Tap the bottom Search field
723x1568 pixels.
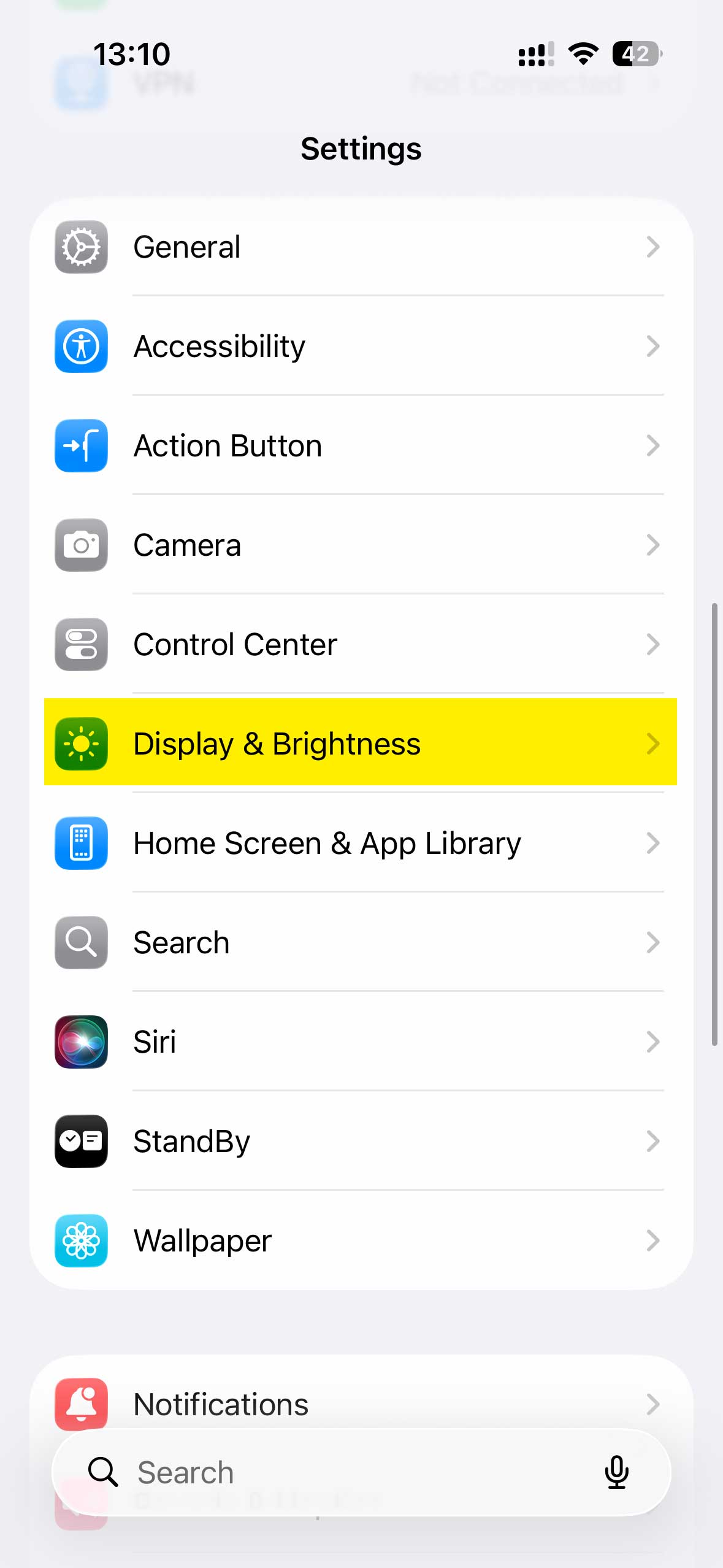(361, 1472)
